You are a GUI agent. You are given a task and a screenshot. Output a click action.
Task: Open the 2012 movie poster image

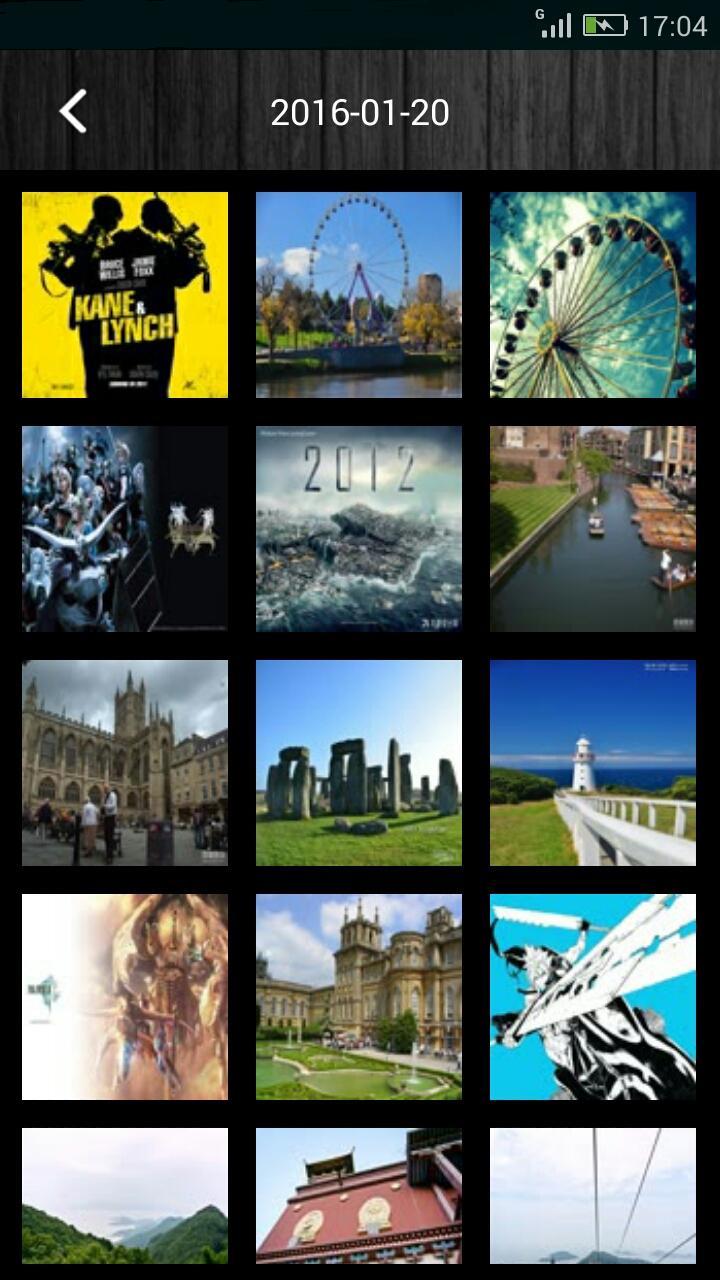point(359,529)
